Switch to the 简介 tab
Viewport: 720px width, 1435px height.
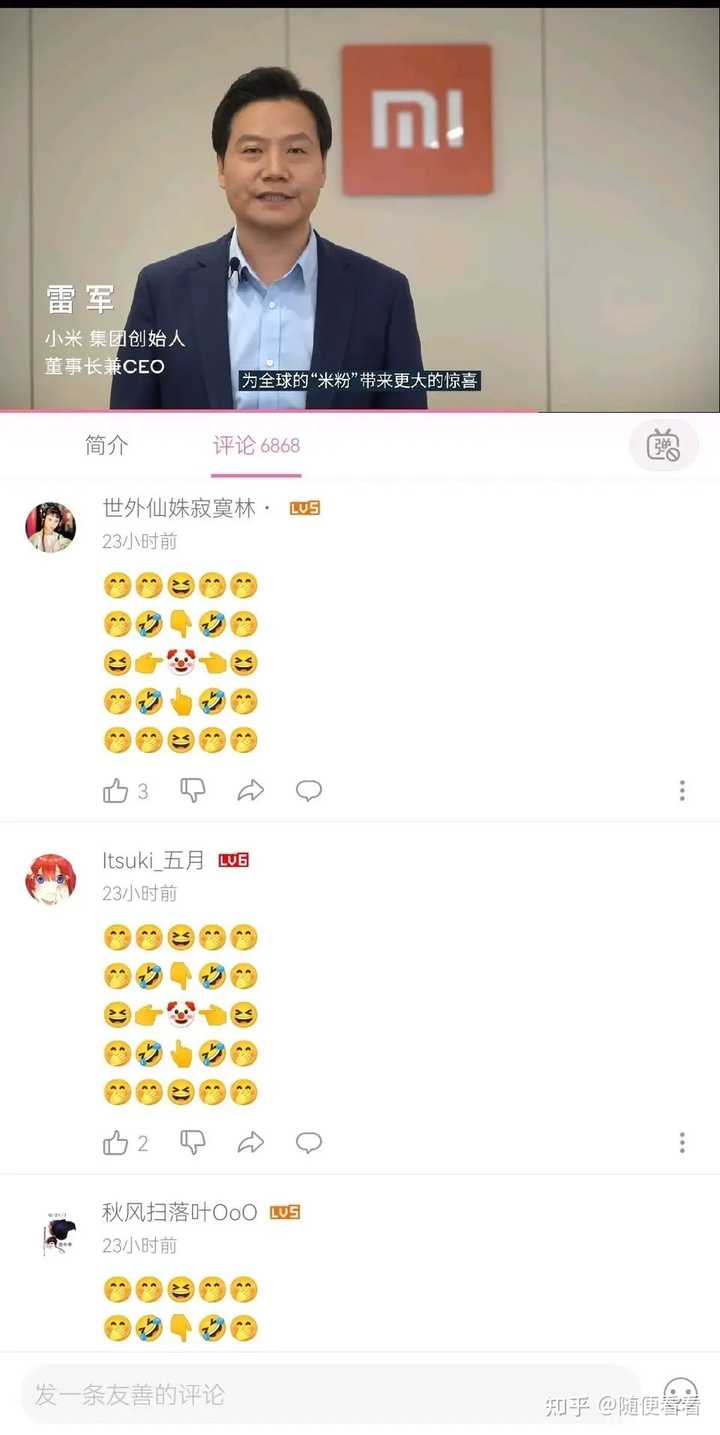[x=107, y=445]
